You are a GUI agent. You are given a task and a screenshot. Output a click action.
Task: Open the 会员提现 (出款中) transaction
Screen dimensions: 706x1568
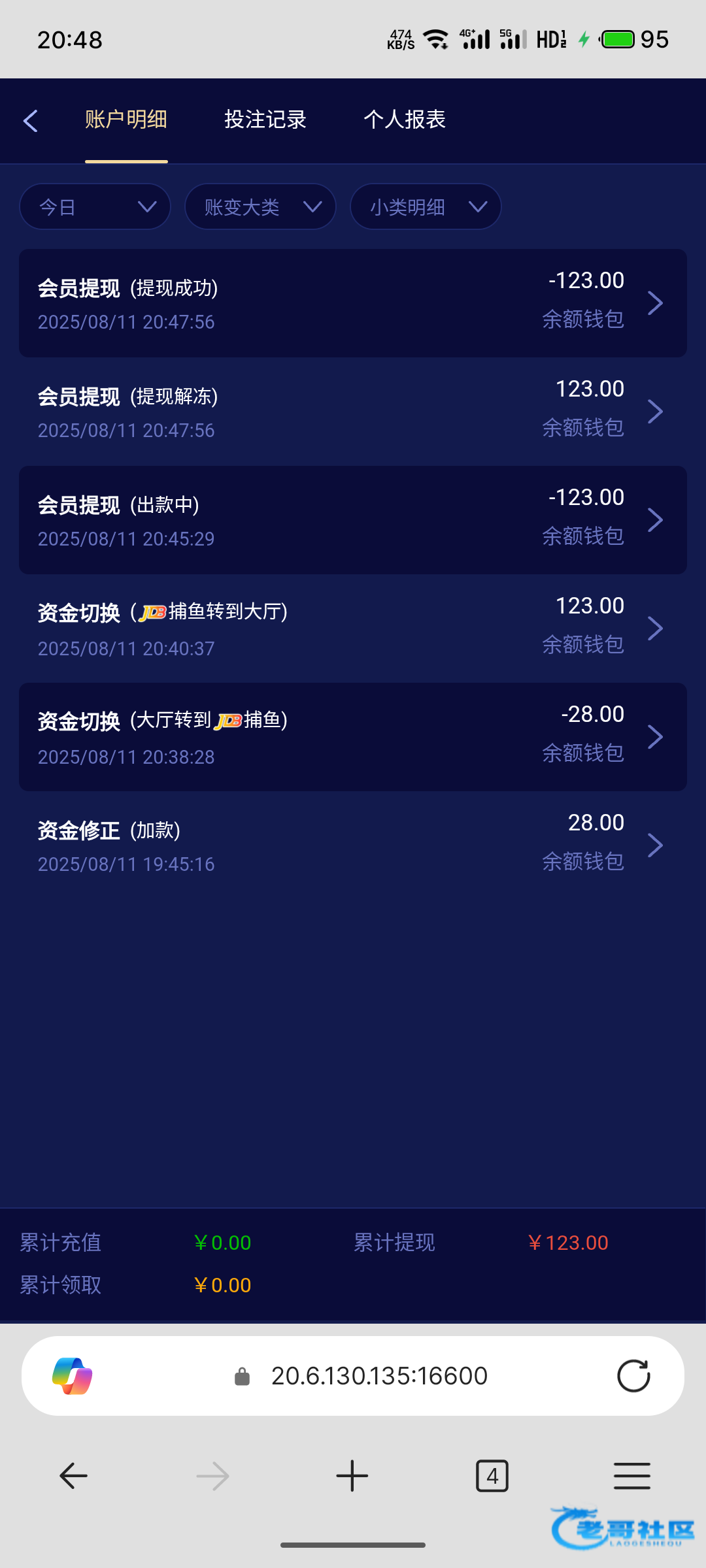353,520
